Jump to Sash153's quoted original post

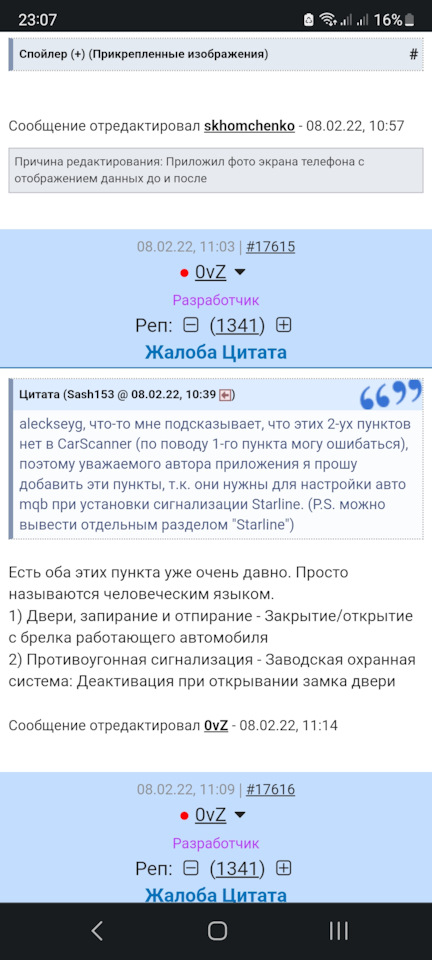click(226, 395)
